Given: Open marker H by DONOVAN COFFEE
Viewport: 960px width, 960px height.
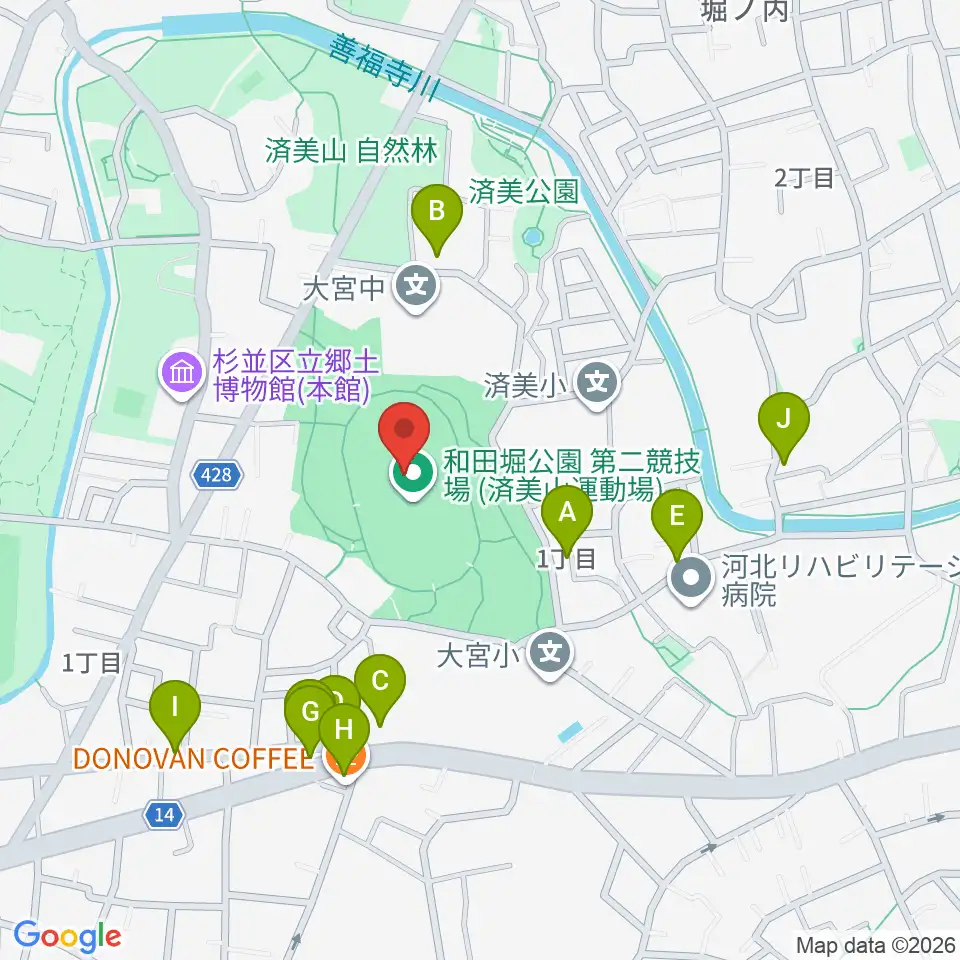Looking at the screenshot, I should [344, 738].
